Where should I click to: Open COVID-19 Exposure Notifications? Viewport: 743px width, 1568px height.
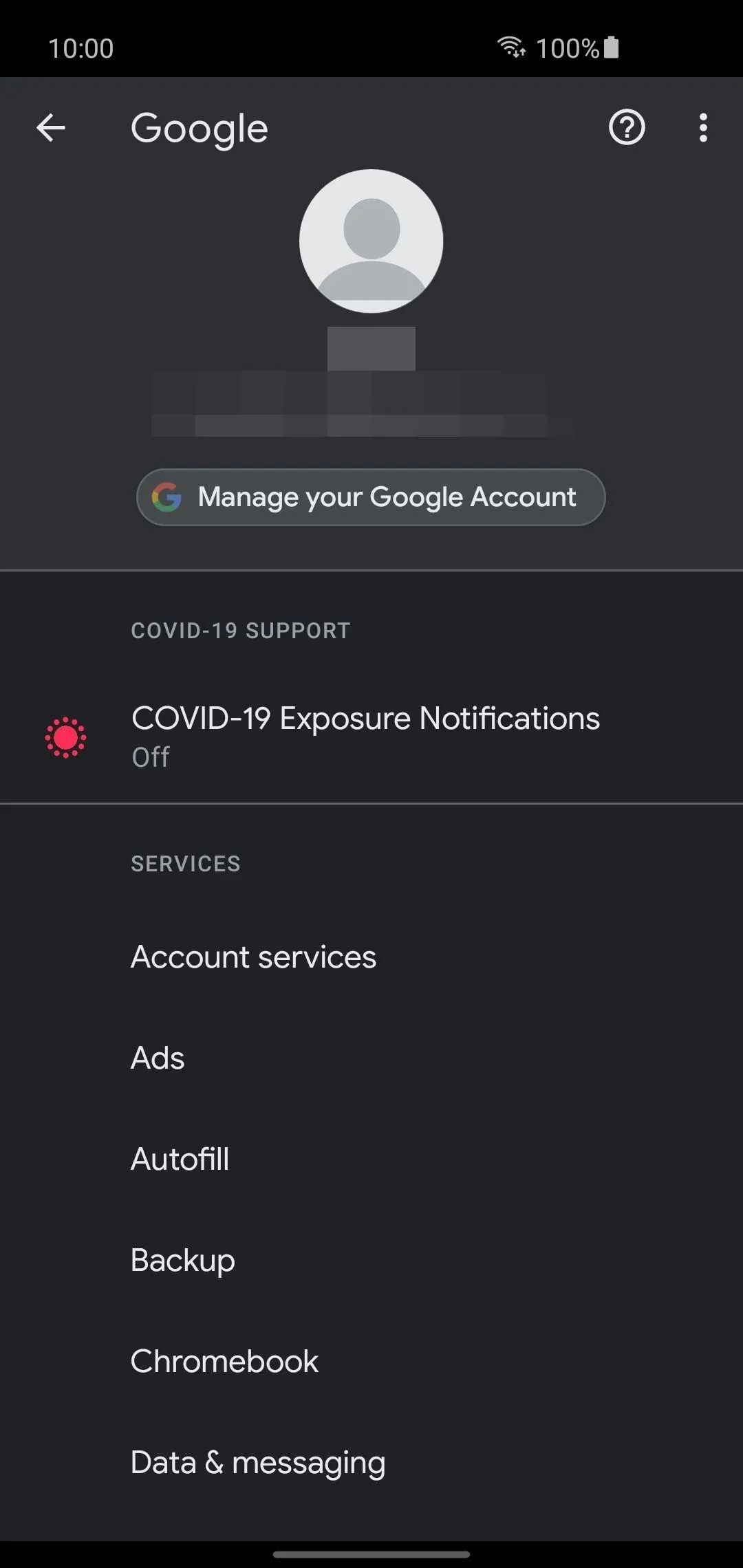click(x=371, y=736)
